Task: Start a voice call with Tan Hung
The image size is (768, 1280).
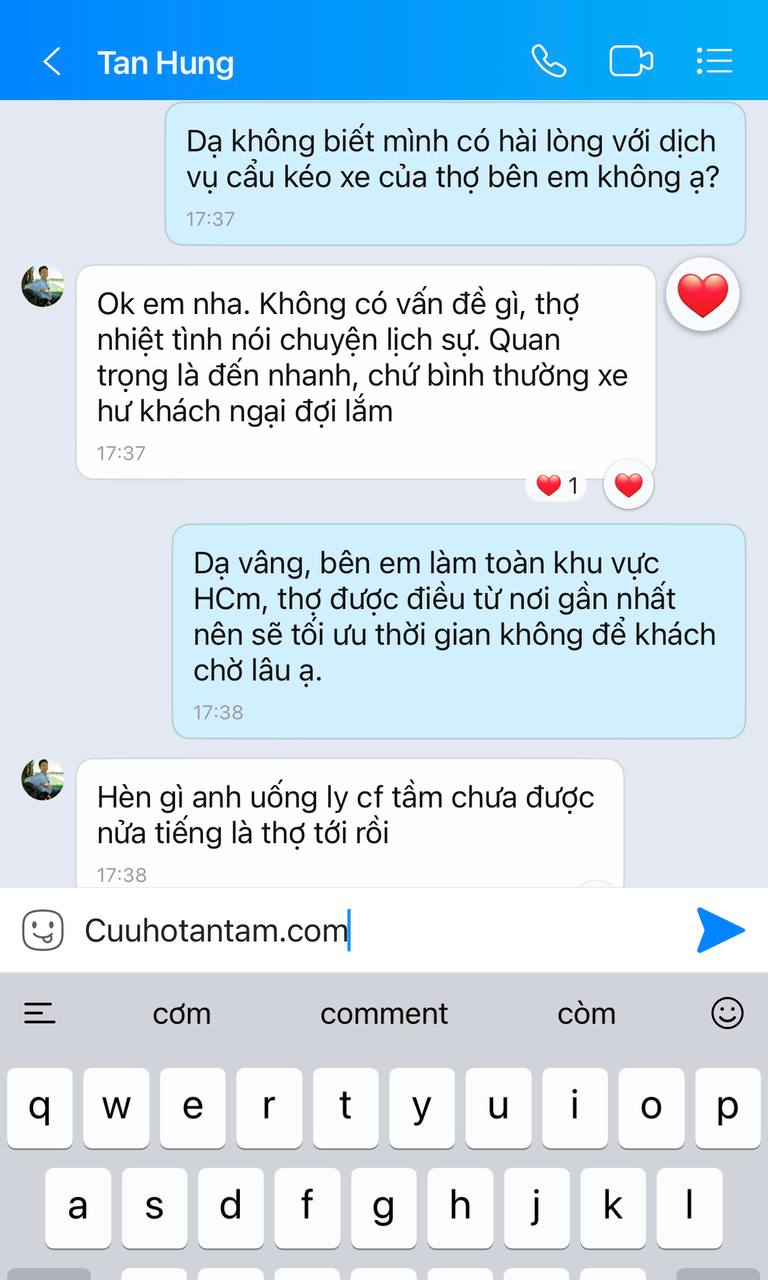Action: (x=548, y=62)
